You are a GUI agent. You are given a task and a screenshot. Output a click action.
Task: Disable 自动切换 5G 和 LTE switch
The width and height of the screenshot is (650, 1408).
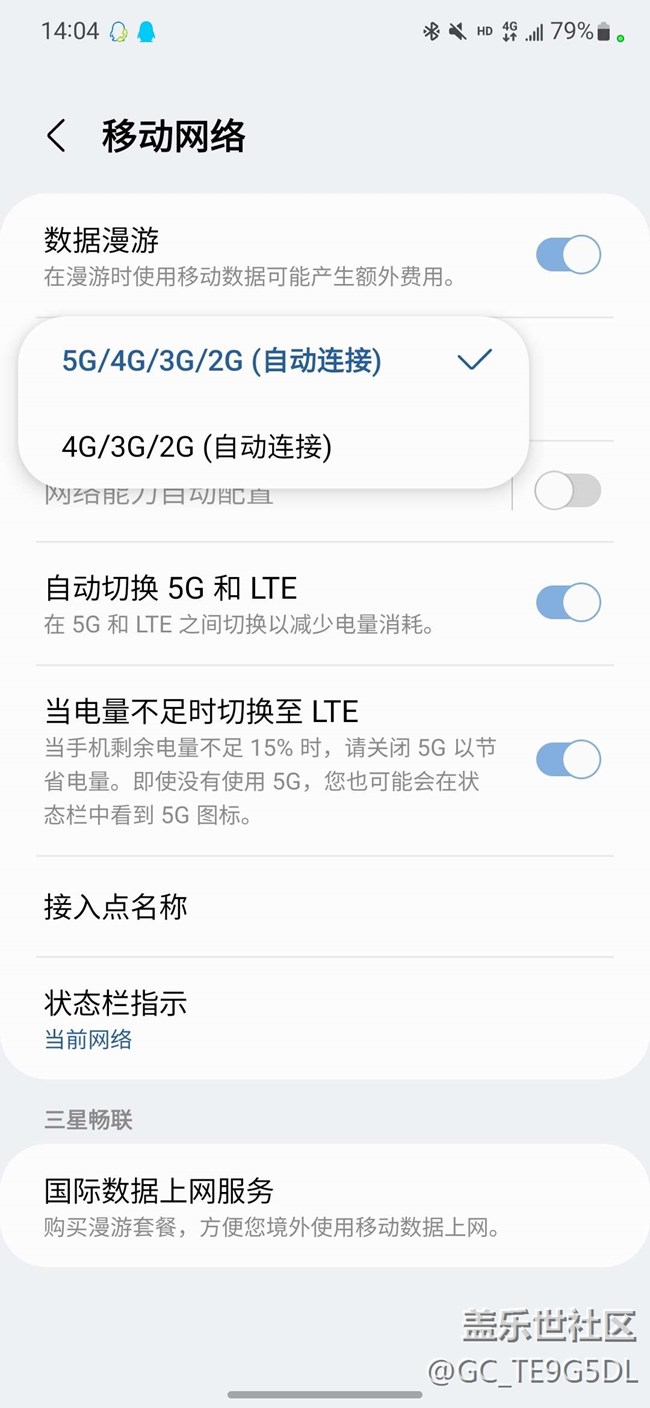tap(568, 603)
